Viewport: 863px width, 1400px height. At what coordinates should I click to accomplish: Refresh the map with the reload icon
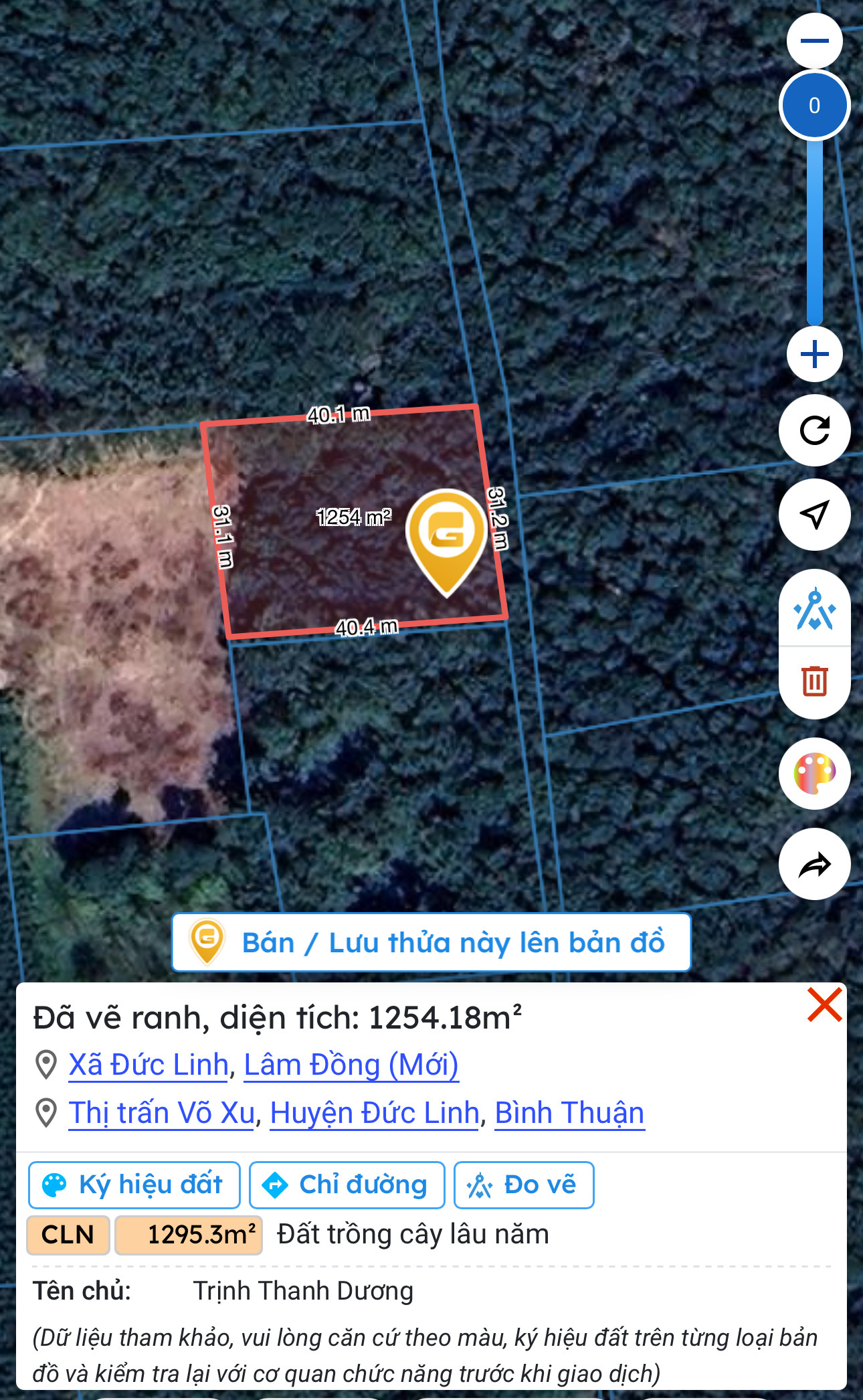814,430
